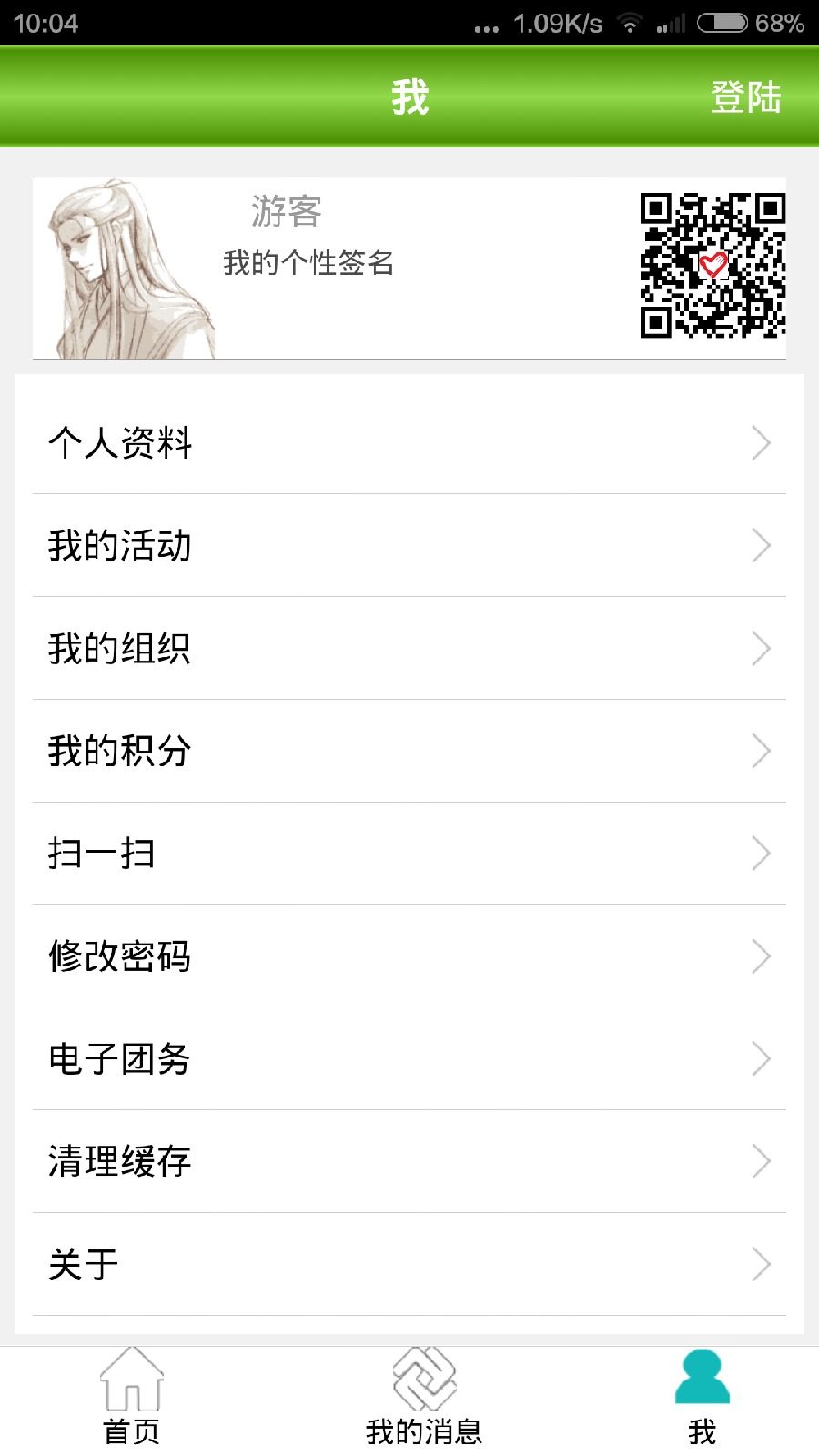
Task: Select 清理缓存 clear cache
Action: [409, 1161]
